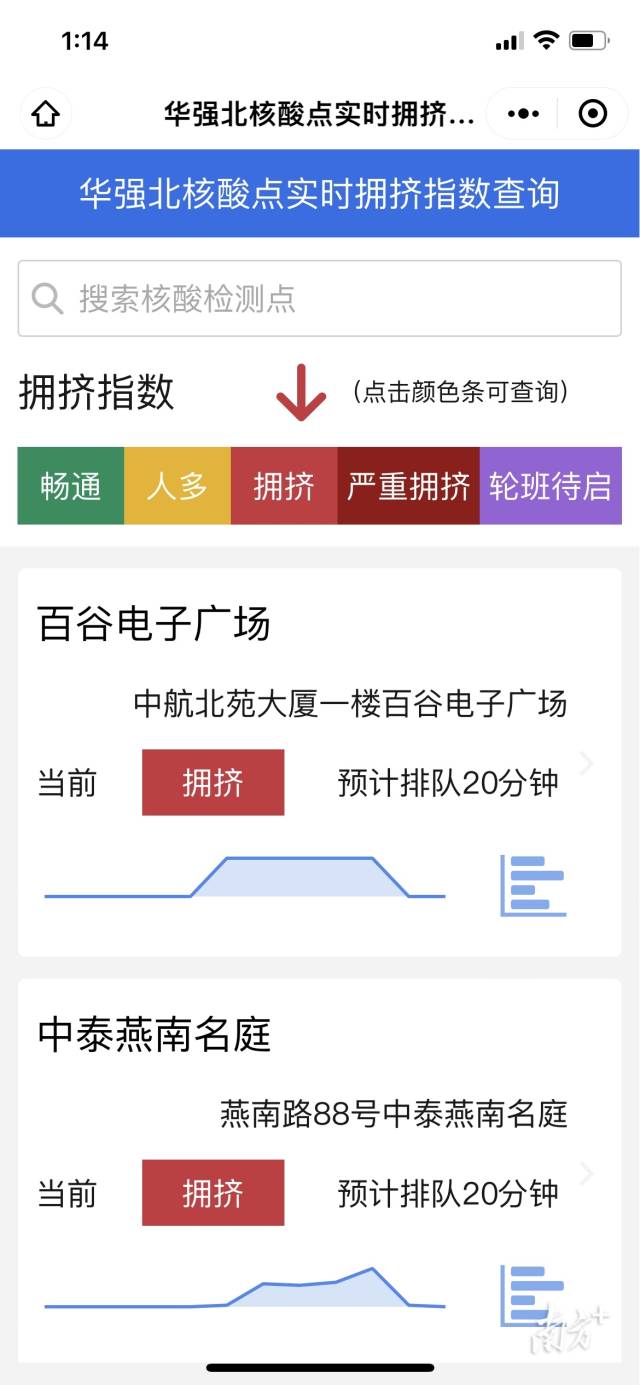Viewport: 640px width, 1385px height.
Task: Filter by 人多 yellow bar
Action: tap(177, 486)
